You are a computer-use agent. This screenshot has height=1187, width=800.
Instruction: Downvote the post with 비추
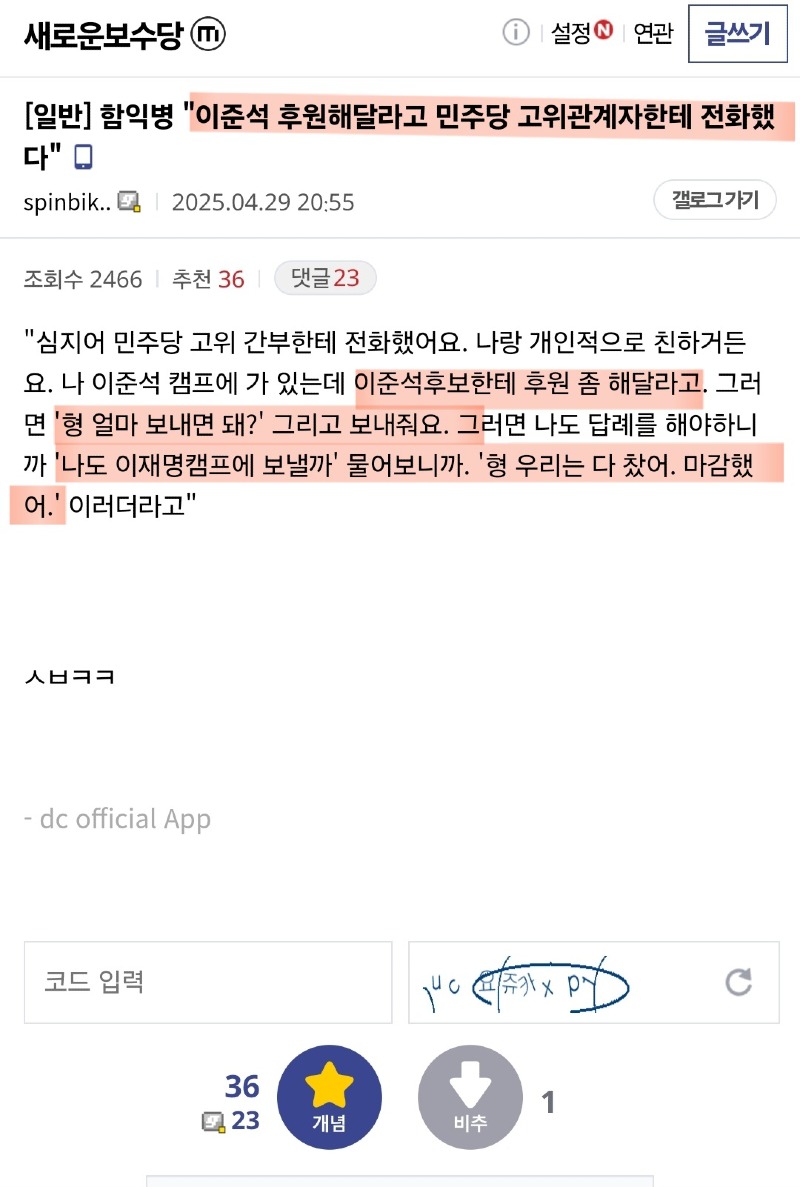(470, 1096)
